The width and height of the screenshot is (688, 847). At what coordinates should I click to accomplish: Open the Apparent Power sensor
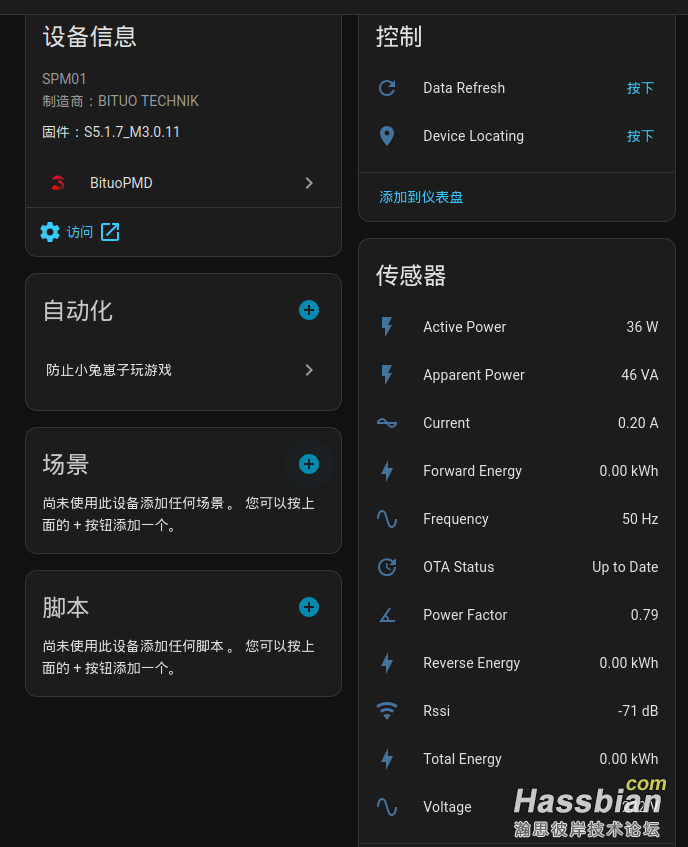pyautogui.click(x=517, y=375)
